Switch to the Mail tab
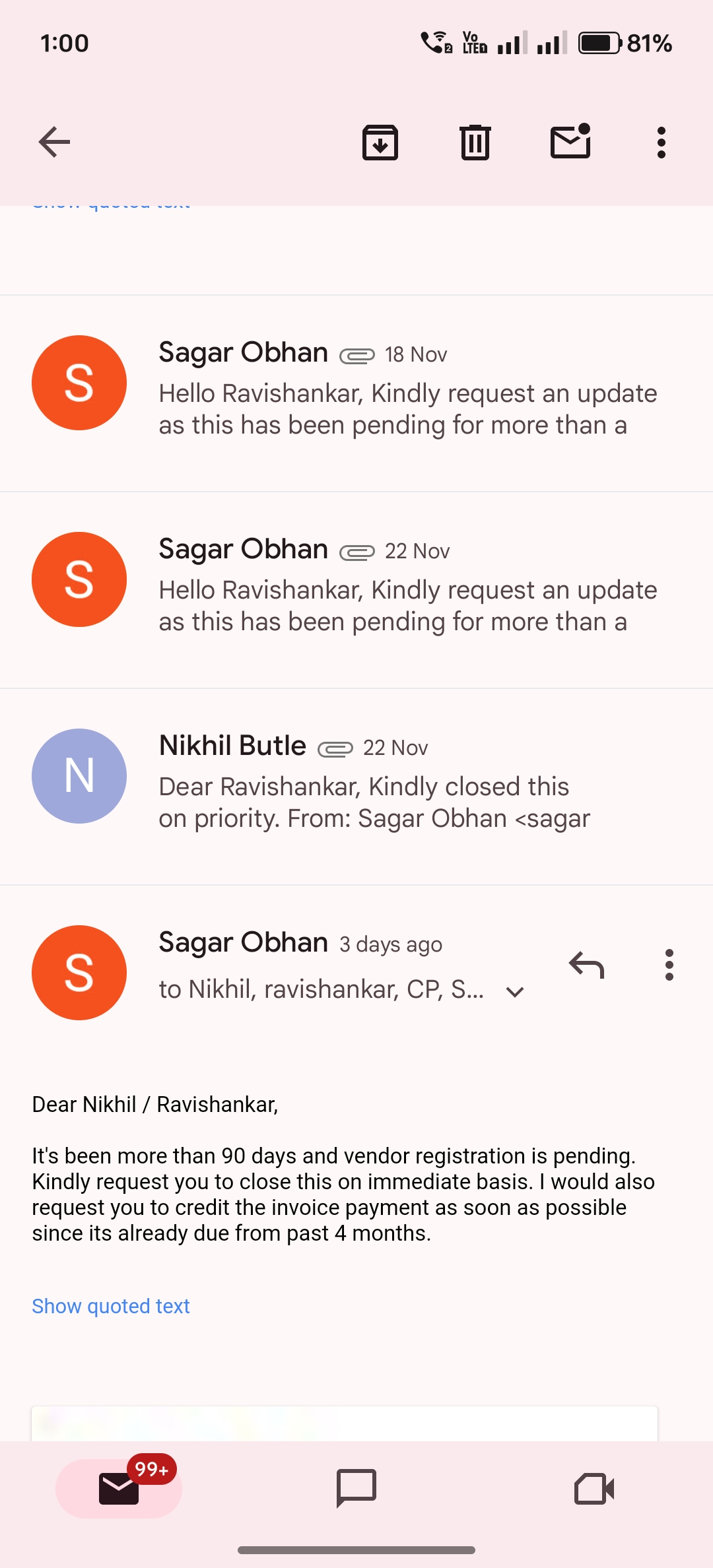This screenshot has width=713, height=1568. (x=119, y=1489)
